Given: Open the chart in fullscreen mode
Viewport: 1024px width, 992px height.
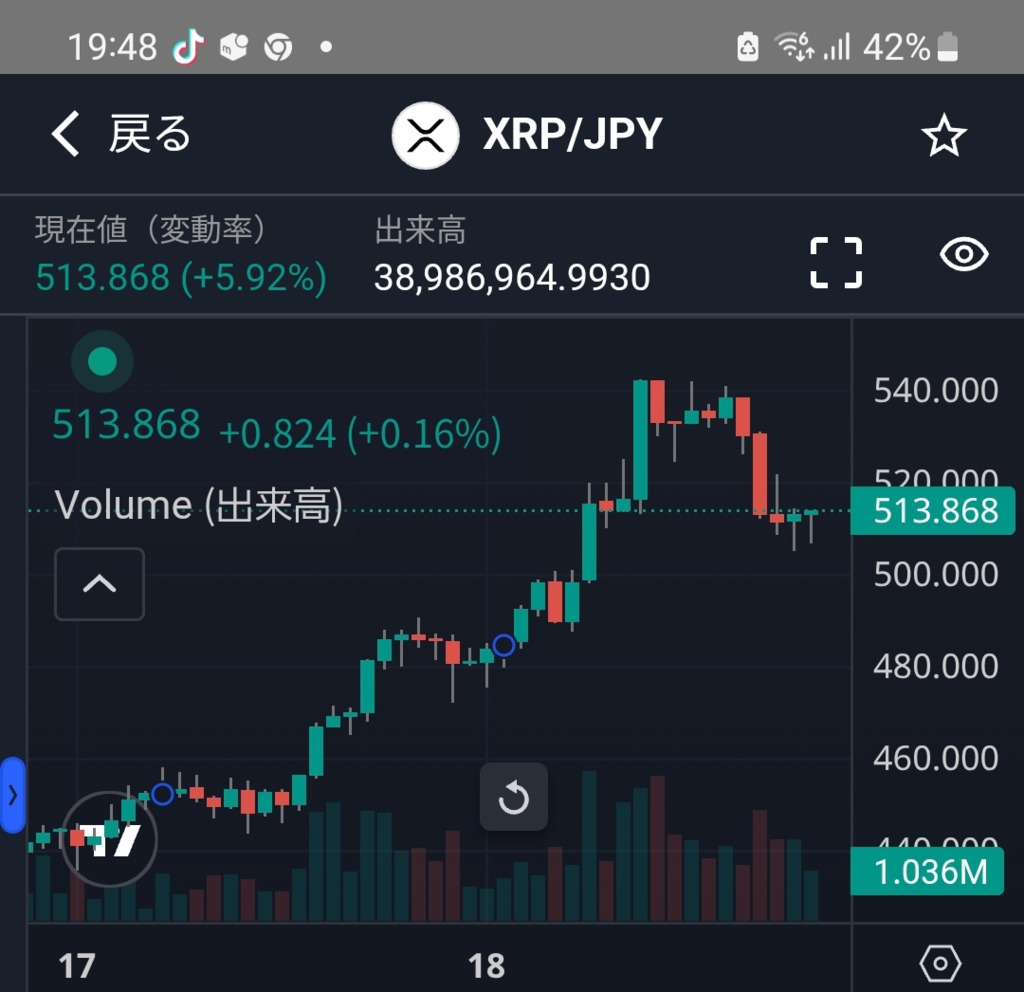Looking at the screenshot, I should pyautogui.click(x=836, y=262).
